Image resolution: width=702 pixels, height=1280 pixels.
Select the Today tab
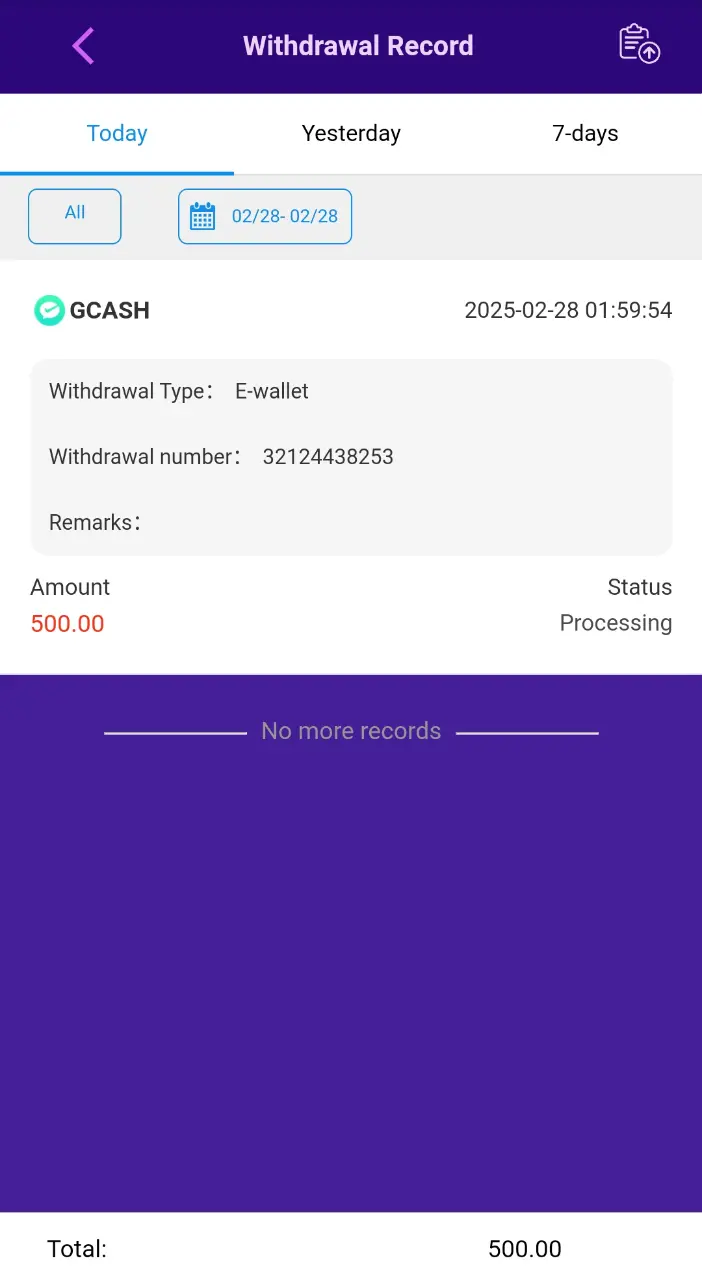coord(117,134)
